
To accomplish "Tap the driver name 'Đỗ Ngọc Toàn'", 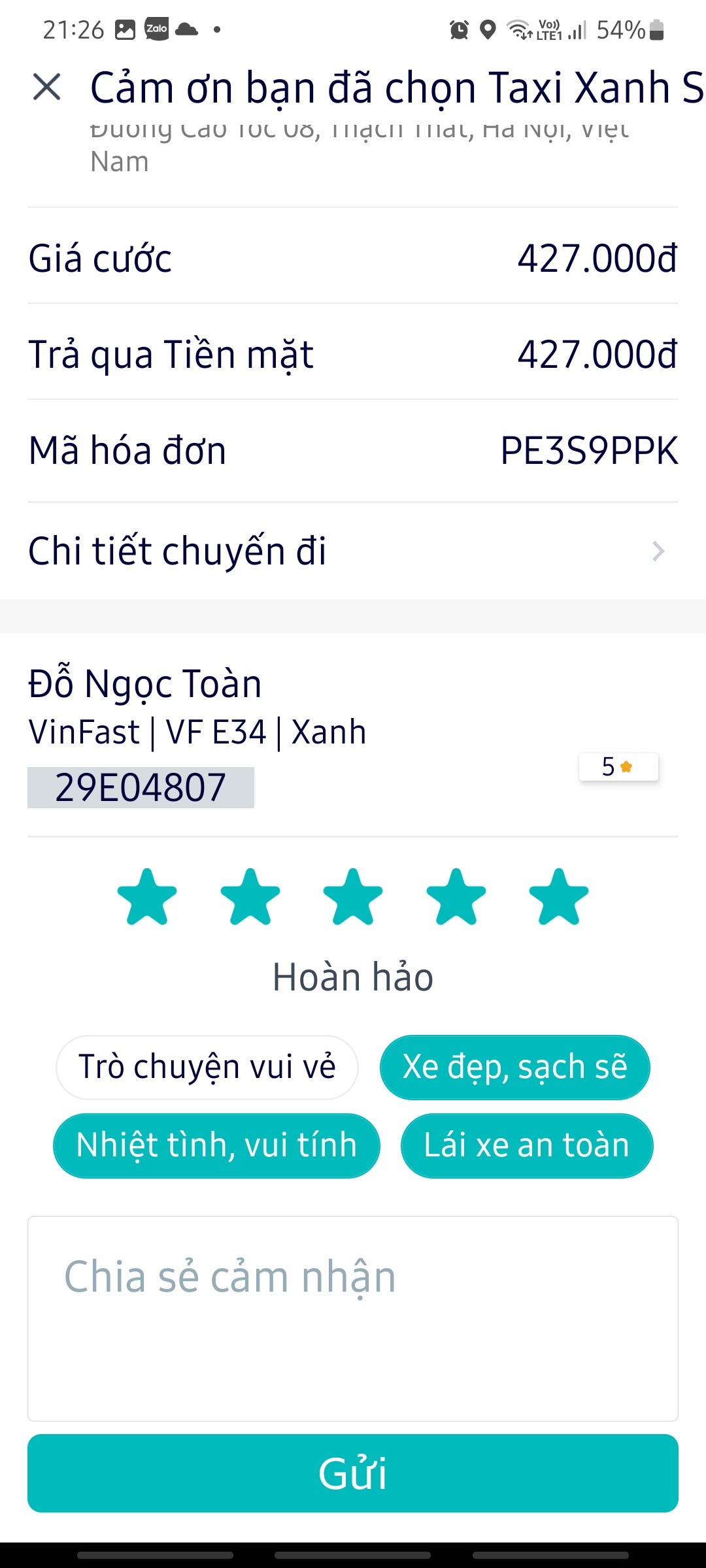I will click(x=144, y=683).
